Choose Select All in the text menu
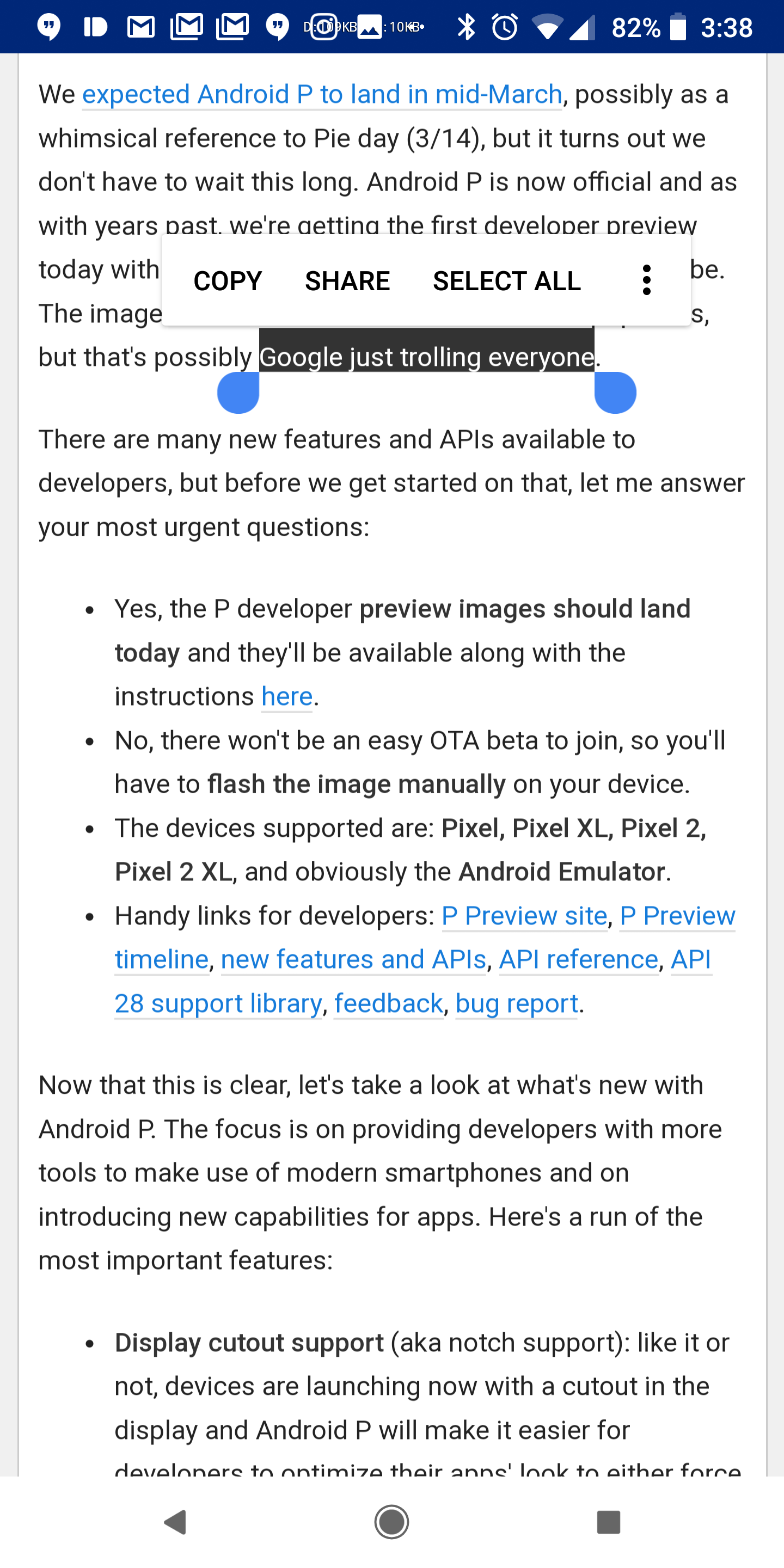Image resolution: width=784 pixels, height=1568 pixels. click(506, 280)
